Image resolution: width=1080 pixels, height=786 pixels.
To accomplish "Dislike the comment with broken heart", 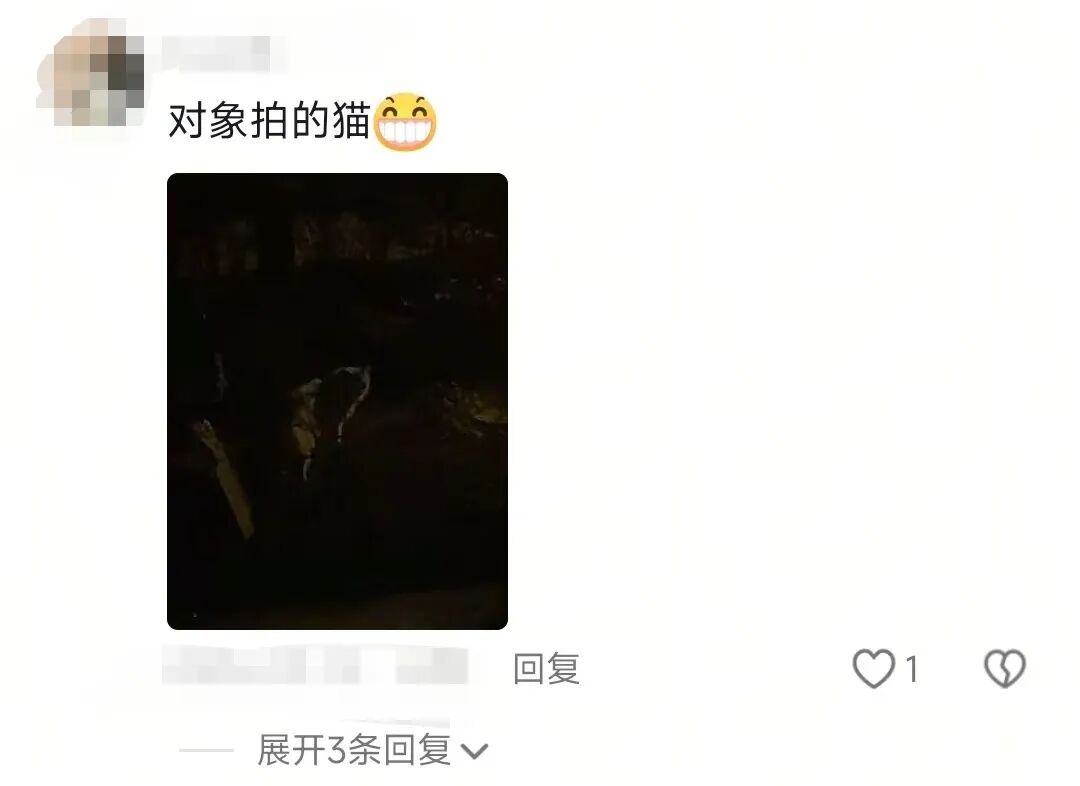I will (1004, 669).
